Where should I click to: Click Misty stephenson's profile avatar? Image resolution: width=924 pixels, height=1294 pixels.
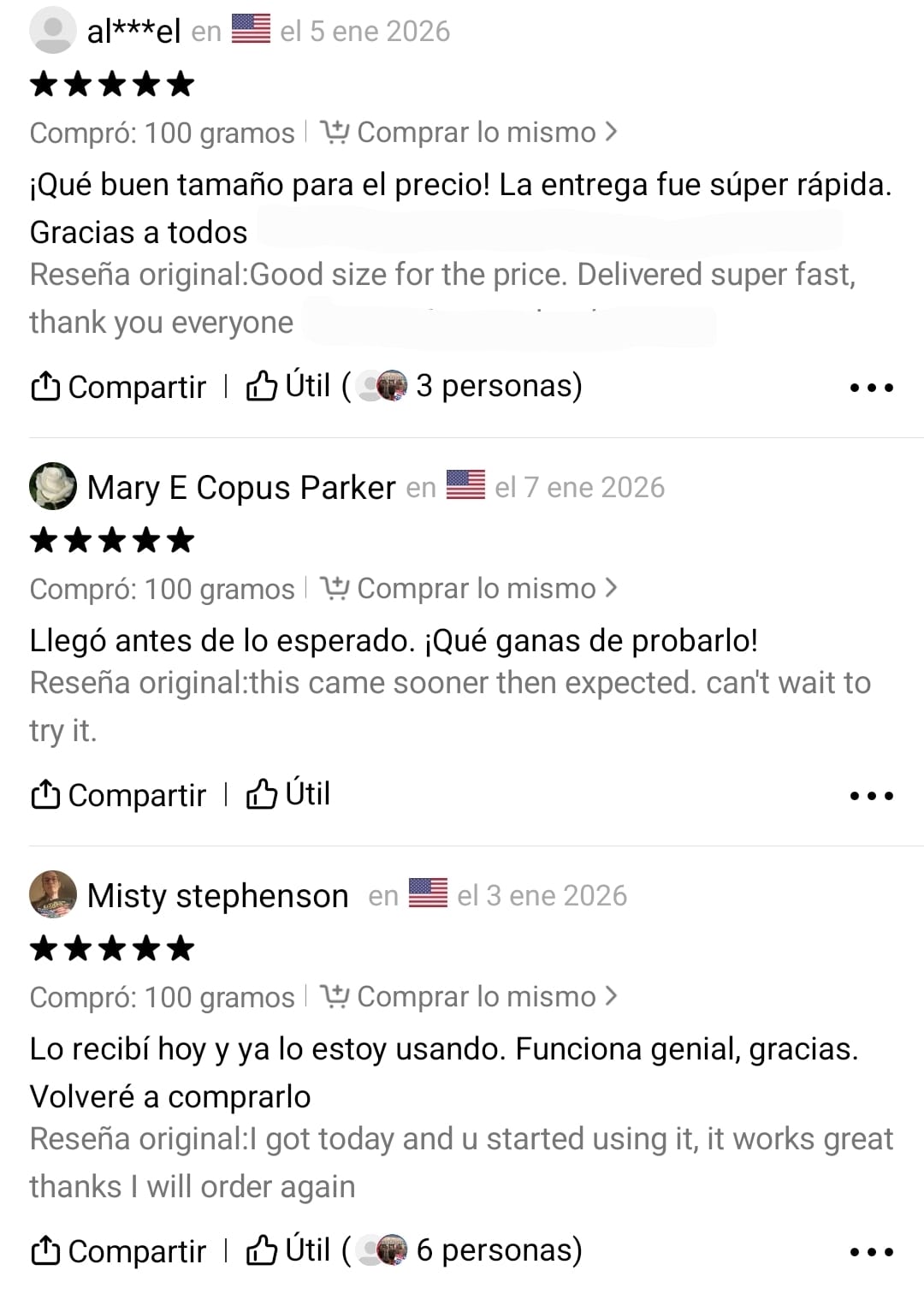click(x=52, y=895)
